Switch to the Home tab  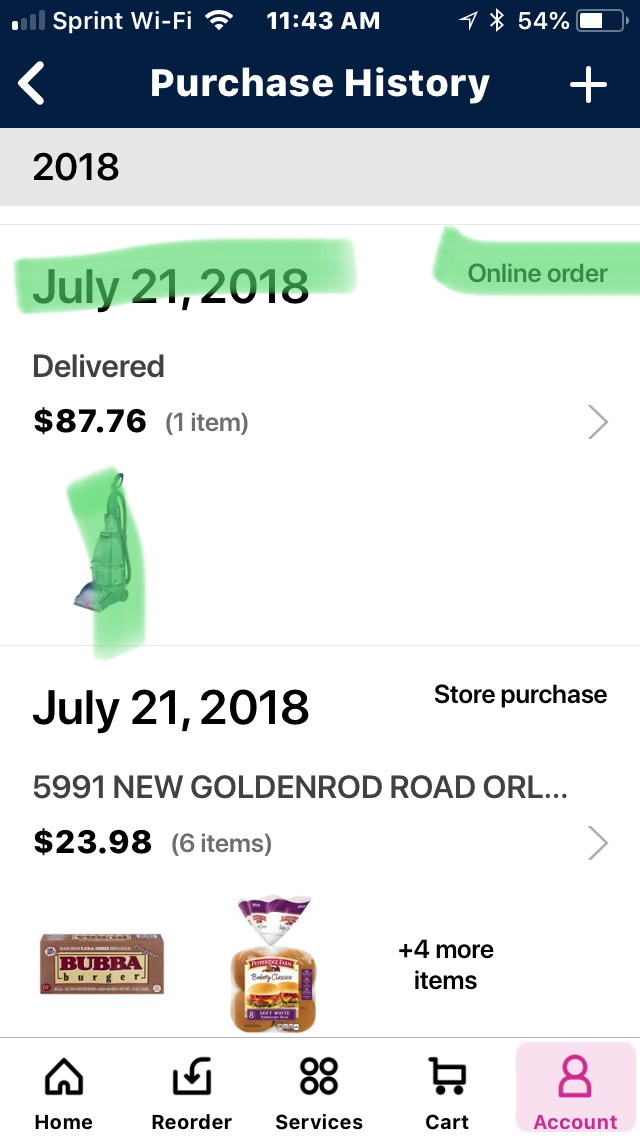(64, 1093)
